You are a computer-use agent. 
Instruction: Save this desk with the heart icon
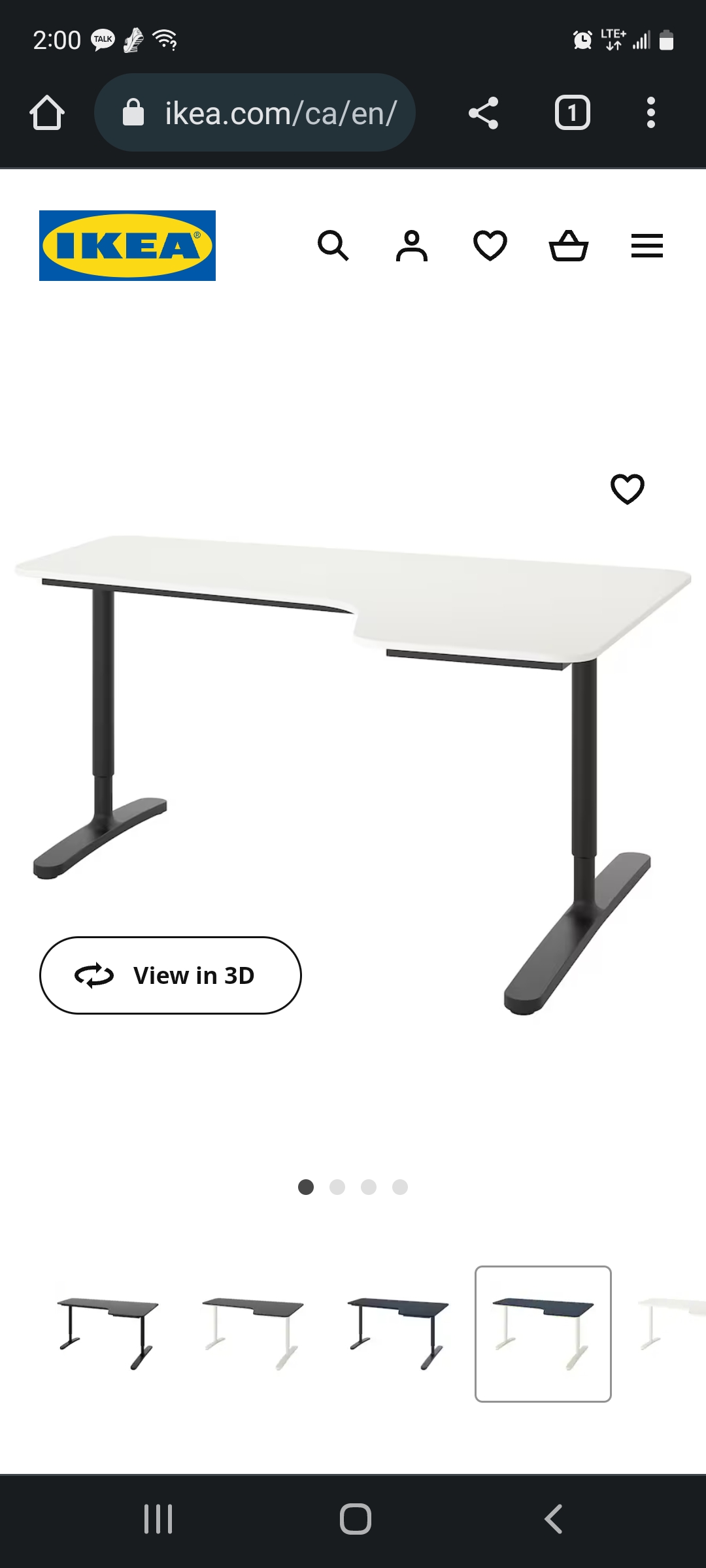point(628,489)
